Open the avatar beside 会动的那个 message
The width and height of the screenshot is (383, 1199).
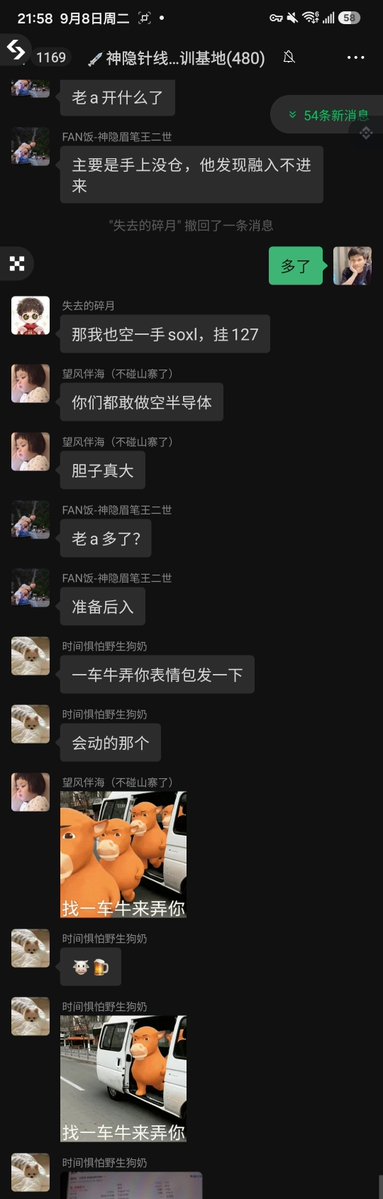(x=31, y=724)
